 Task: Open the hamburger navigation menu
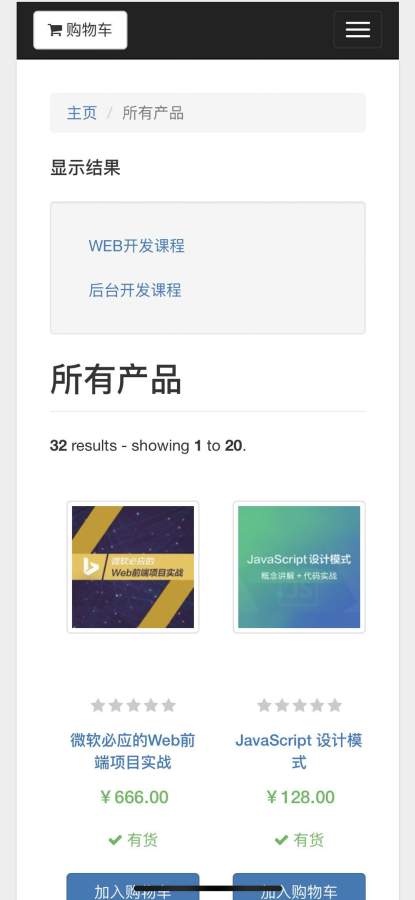click(358, 30)
